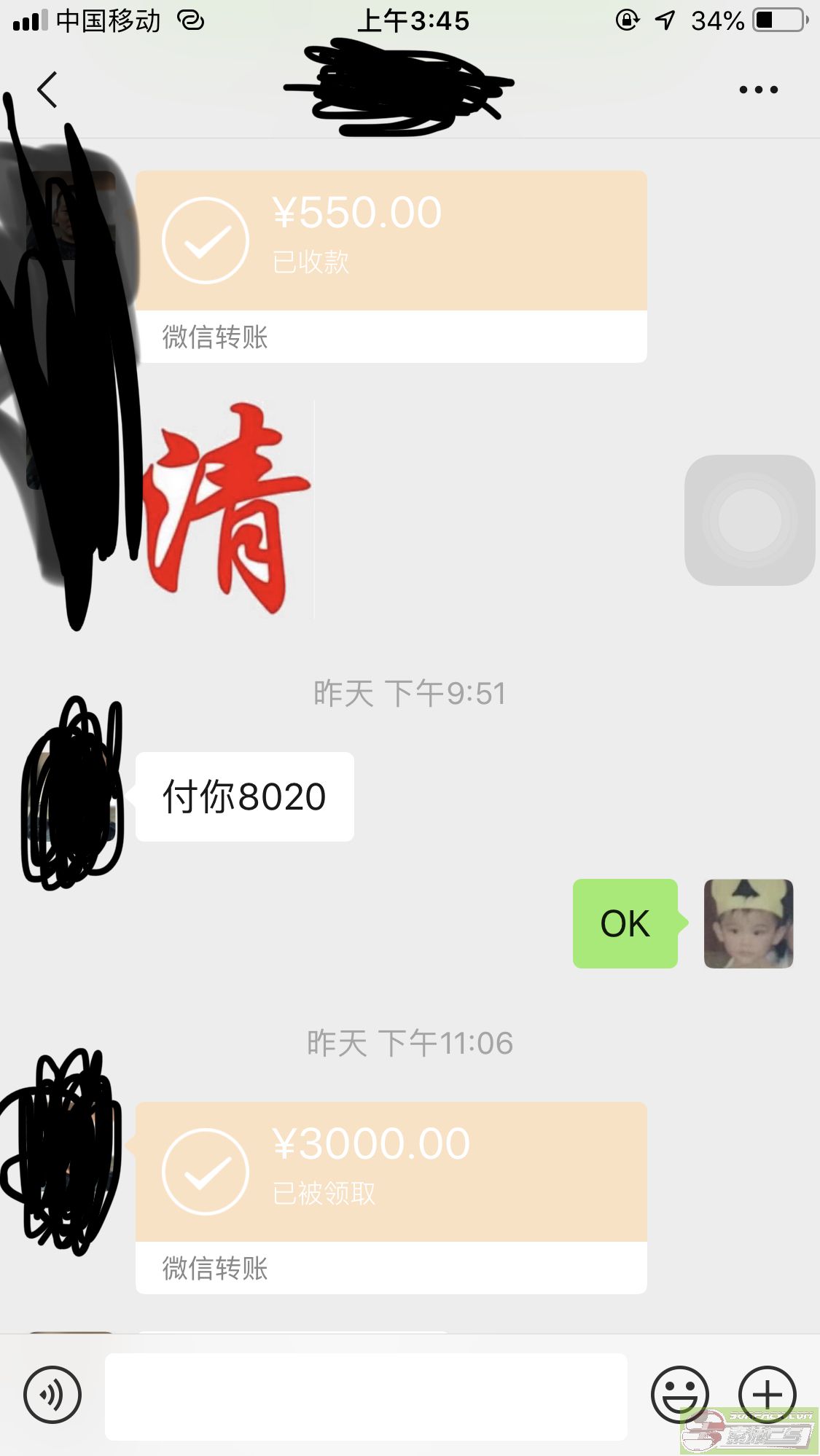Go back to the chat list
The image size is (820, 1456).
point(47,90)
